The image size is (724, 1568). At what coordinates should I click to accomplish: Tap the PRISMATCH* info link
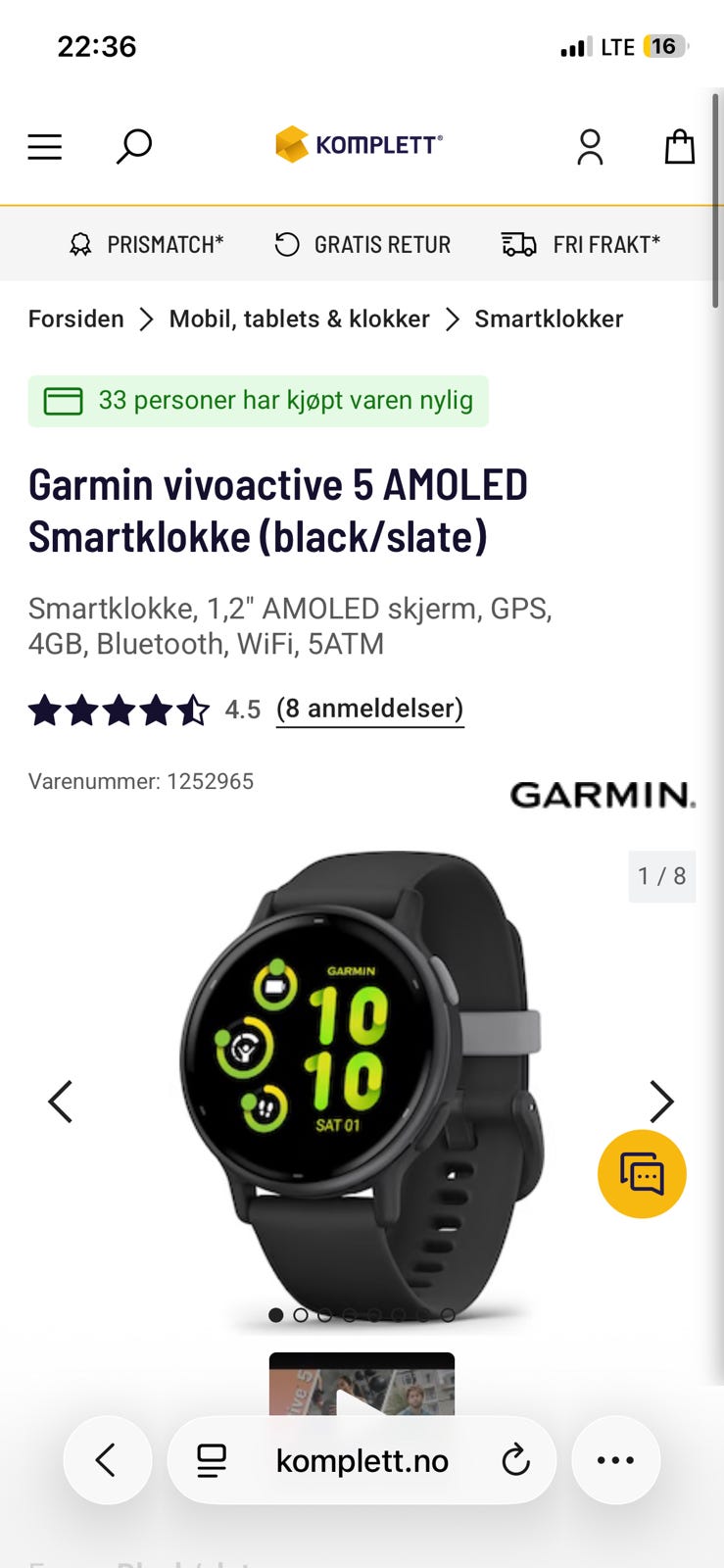click(146, 244)
